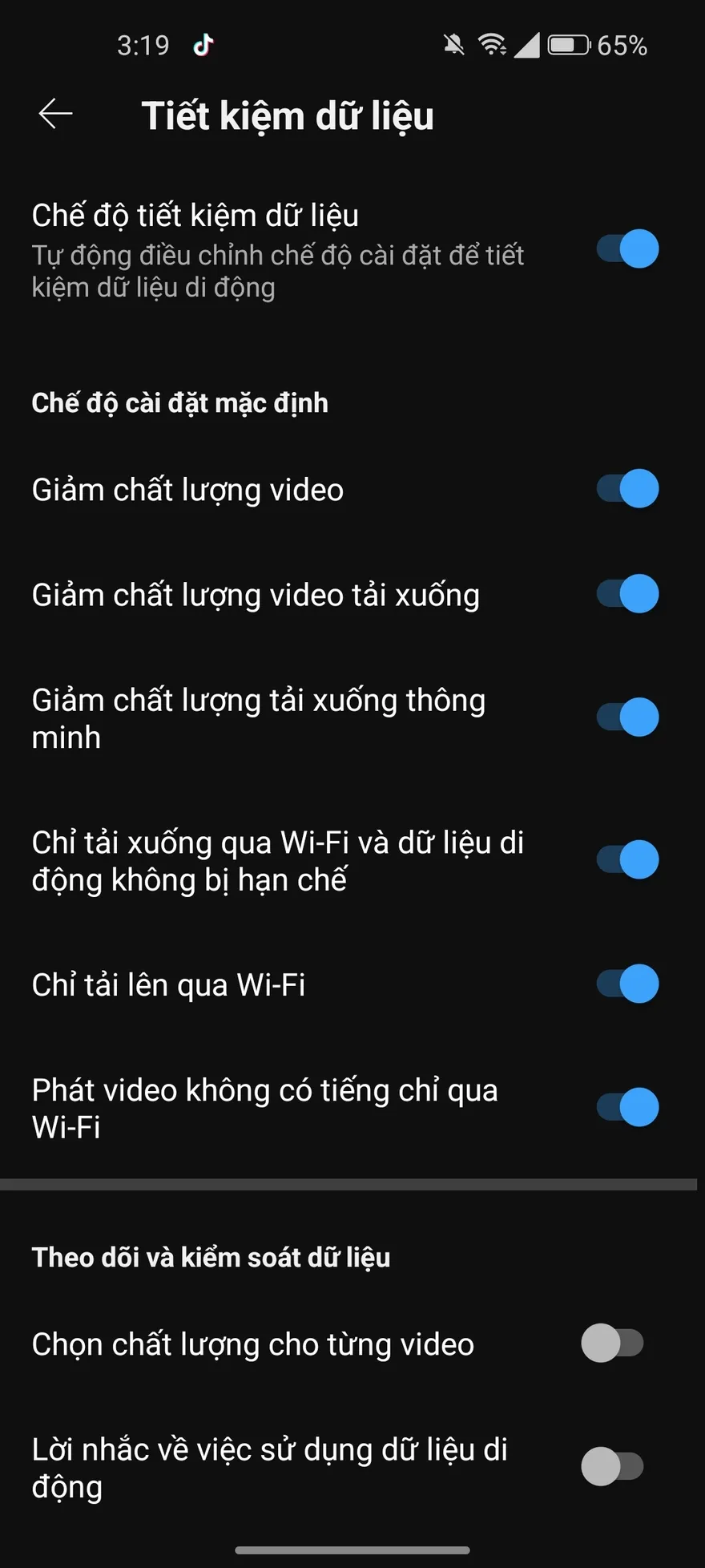Tap the back arrow to exit Tiết kiệm dữ liệu
The width and height of the screenshot is (705, 1568).
point(54,114)
